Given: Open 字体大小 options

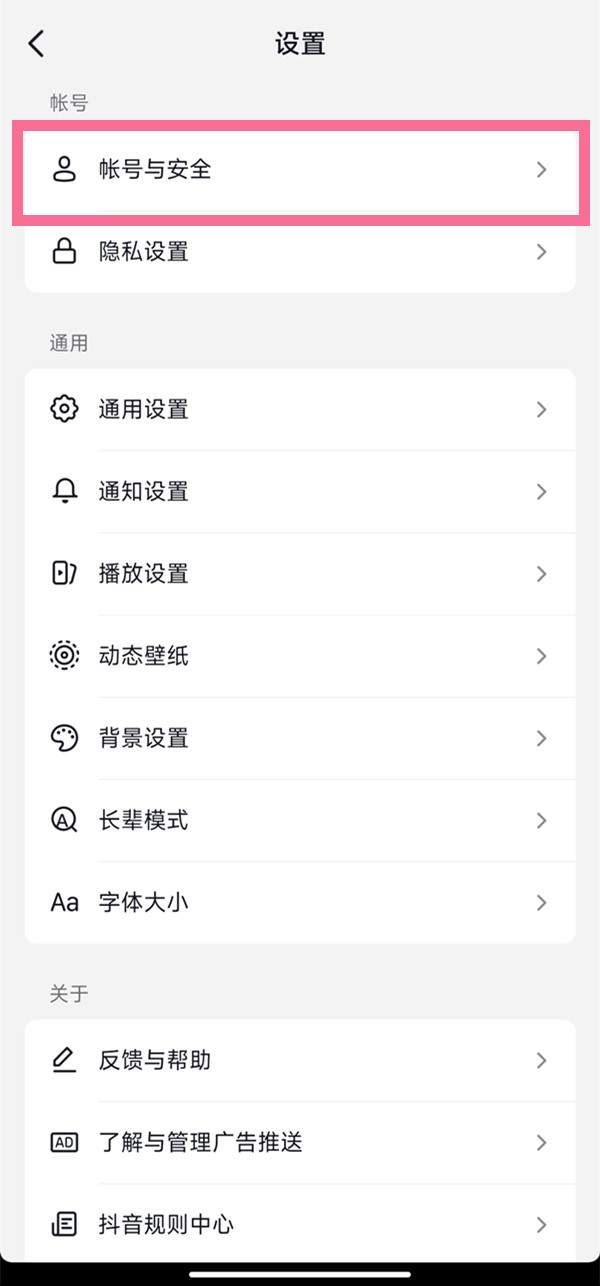Looking at the screenshot, I should click(x=299, y=902).
